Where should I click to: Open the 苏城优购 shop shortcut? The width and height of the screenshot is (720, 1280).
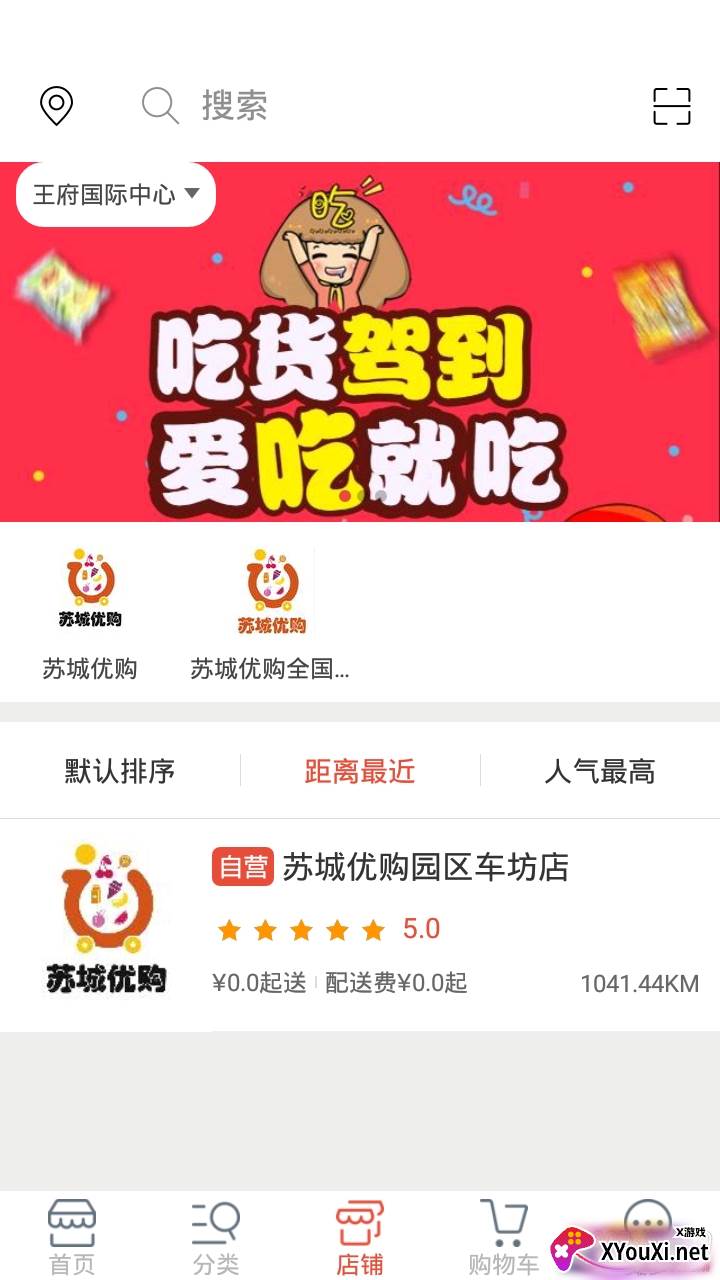90,612
